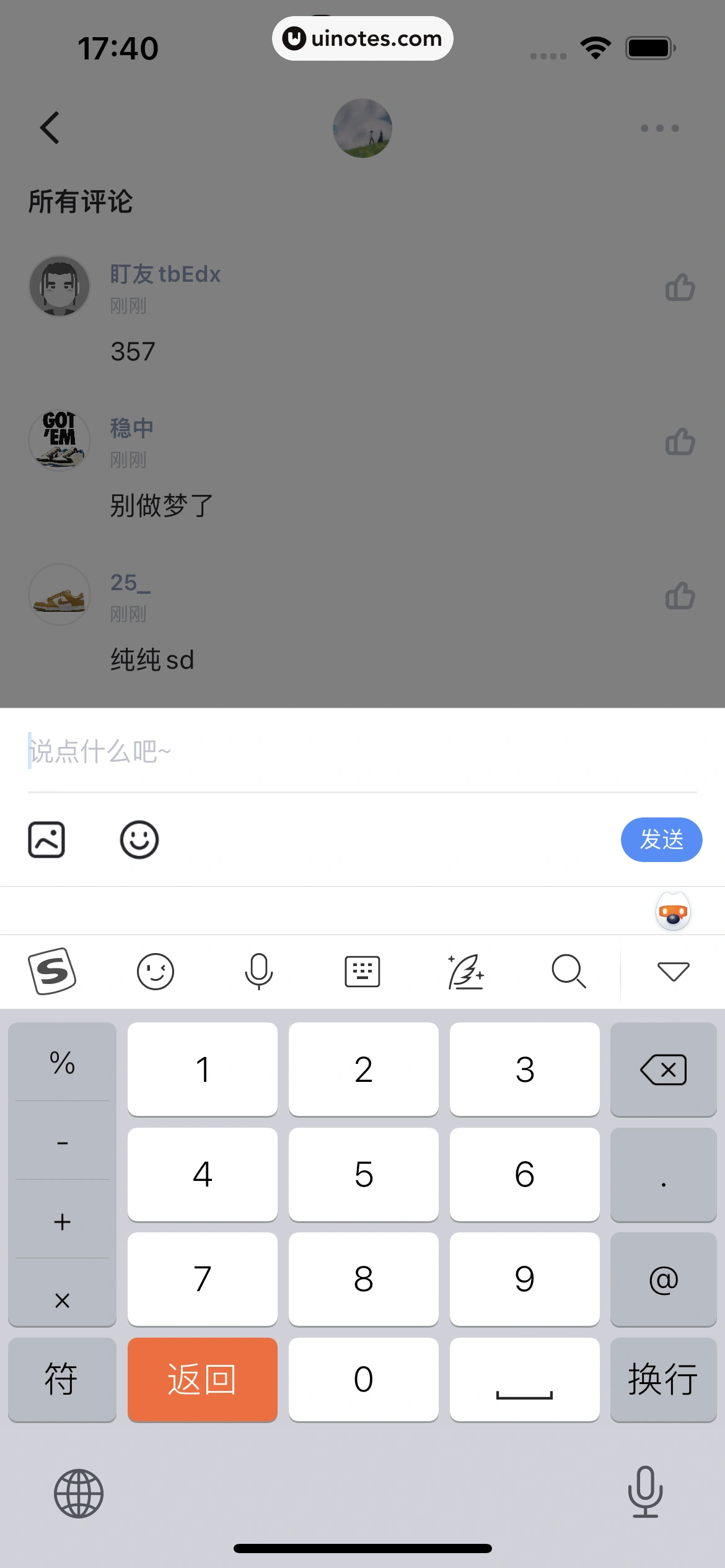Screen dimensions: 725x1568
Task: Start voice input from keyboard toolbar
Action: point(258,971)
